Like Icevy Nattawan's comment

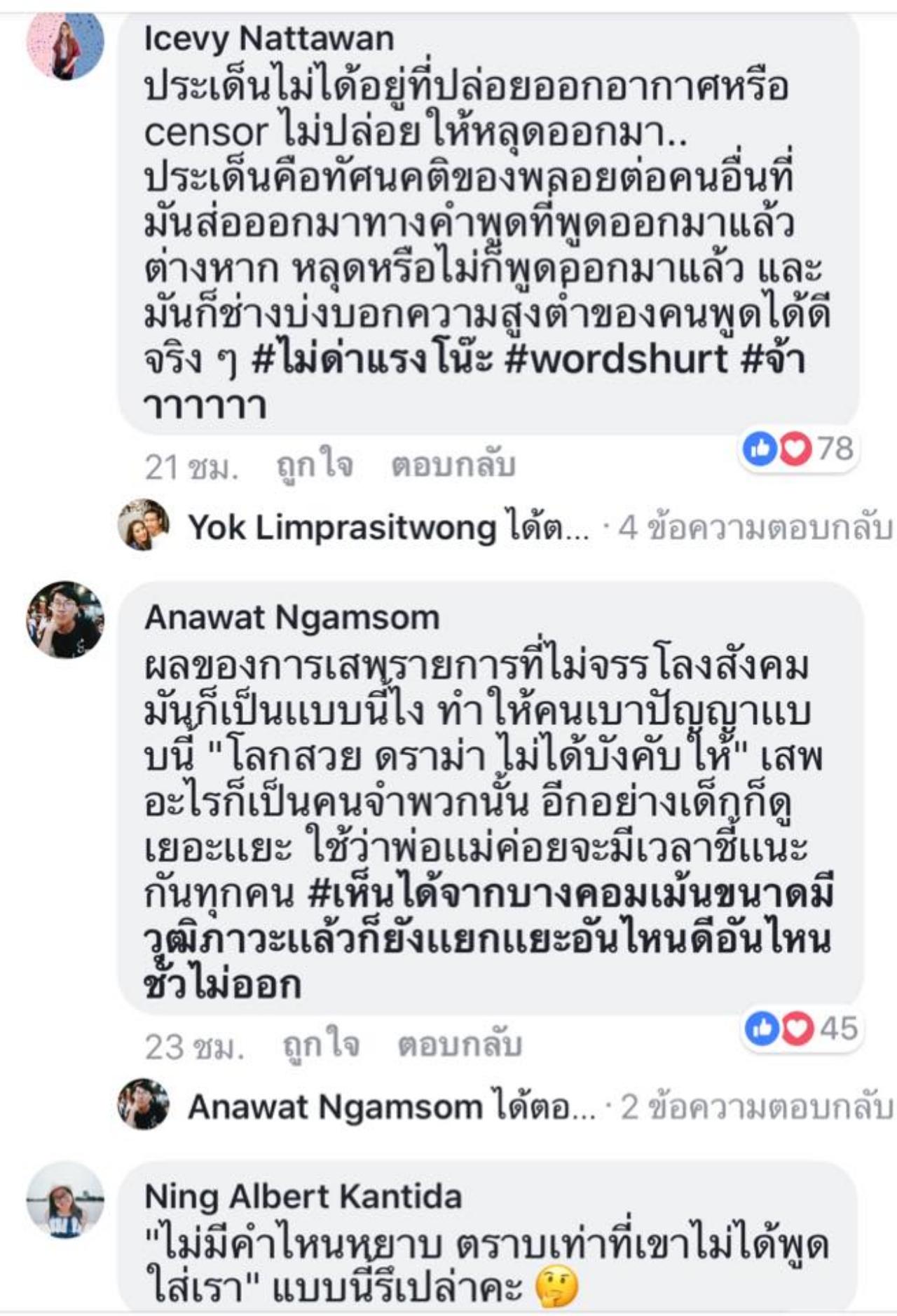tap(313, 465)
